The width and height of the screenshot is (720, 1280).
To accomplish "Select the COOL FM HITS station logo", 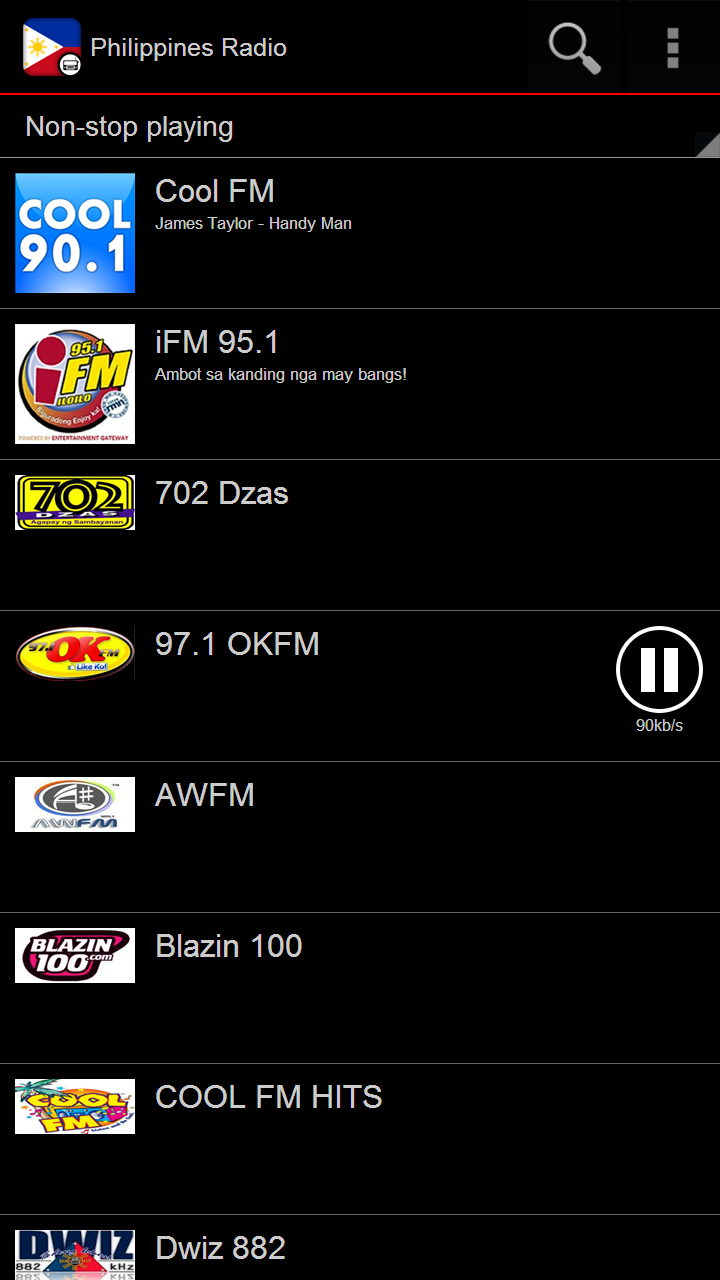I will pos(75,1106).
